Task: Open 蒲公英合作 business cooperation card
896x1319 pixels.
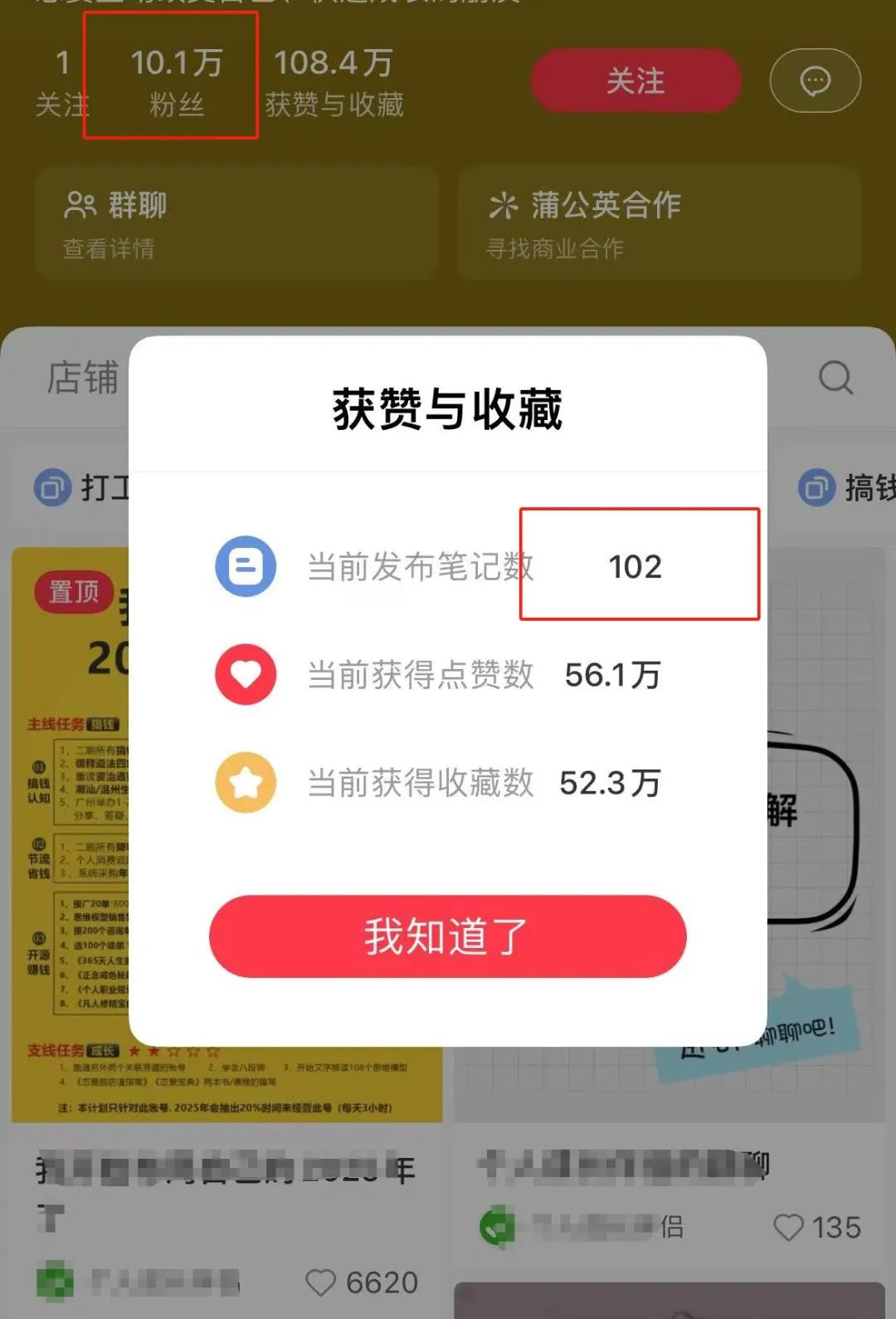Action: pyautogui.click(x=659, y=223)
